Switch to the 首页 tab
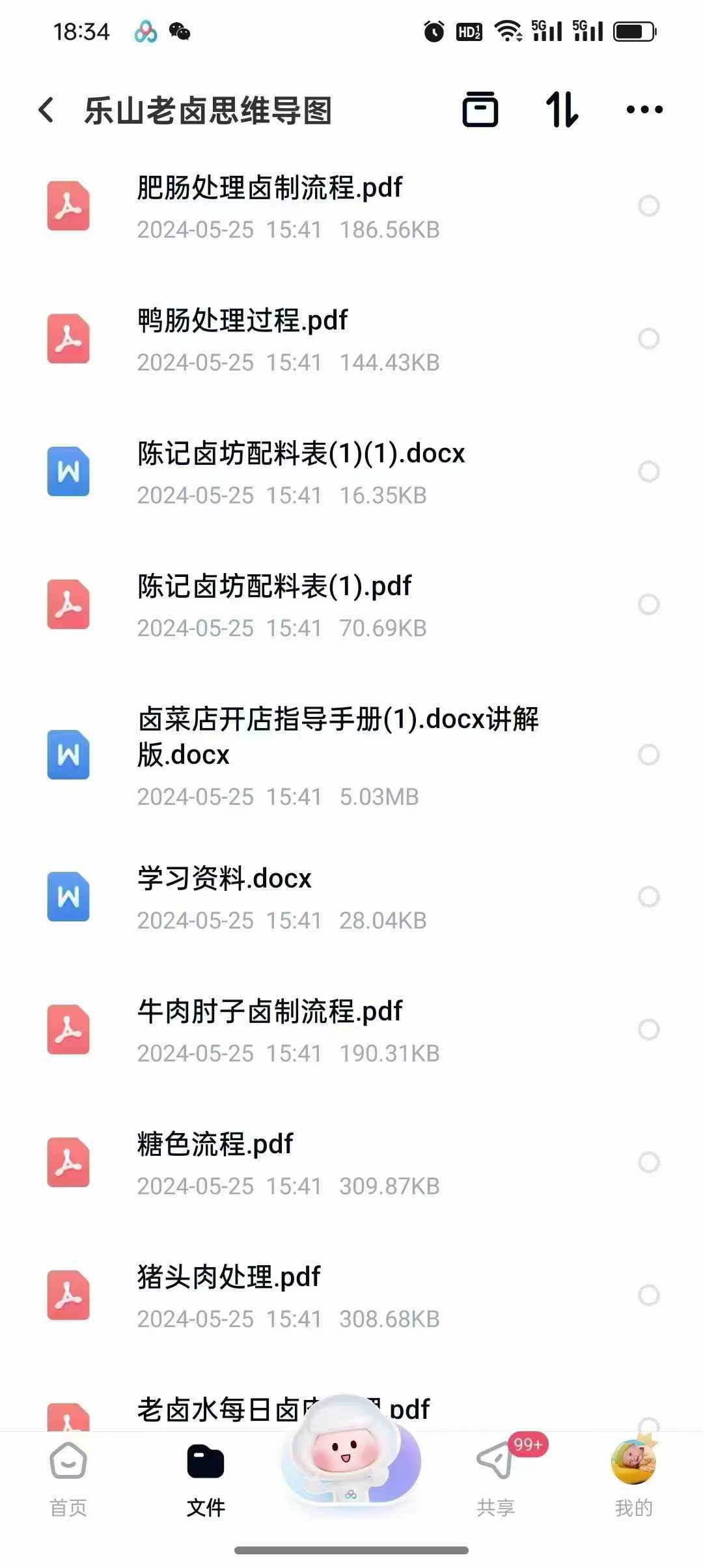 pos(68,1479)
